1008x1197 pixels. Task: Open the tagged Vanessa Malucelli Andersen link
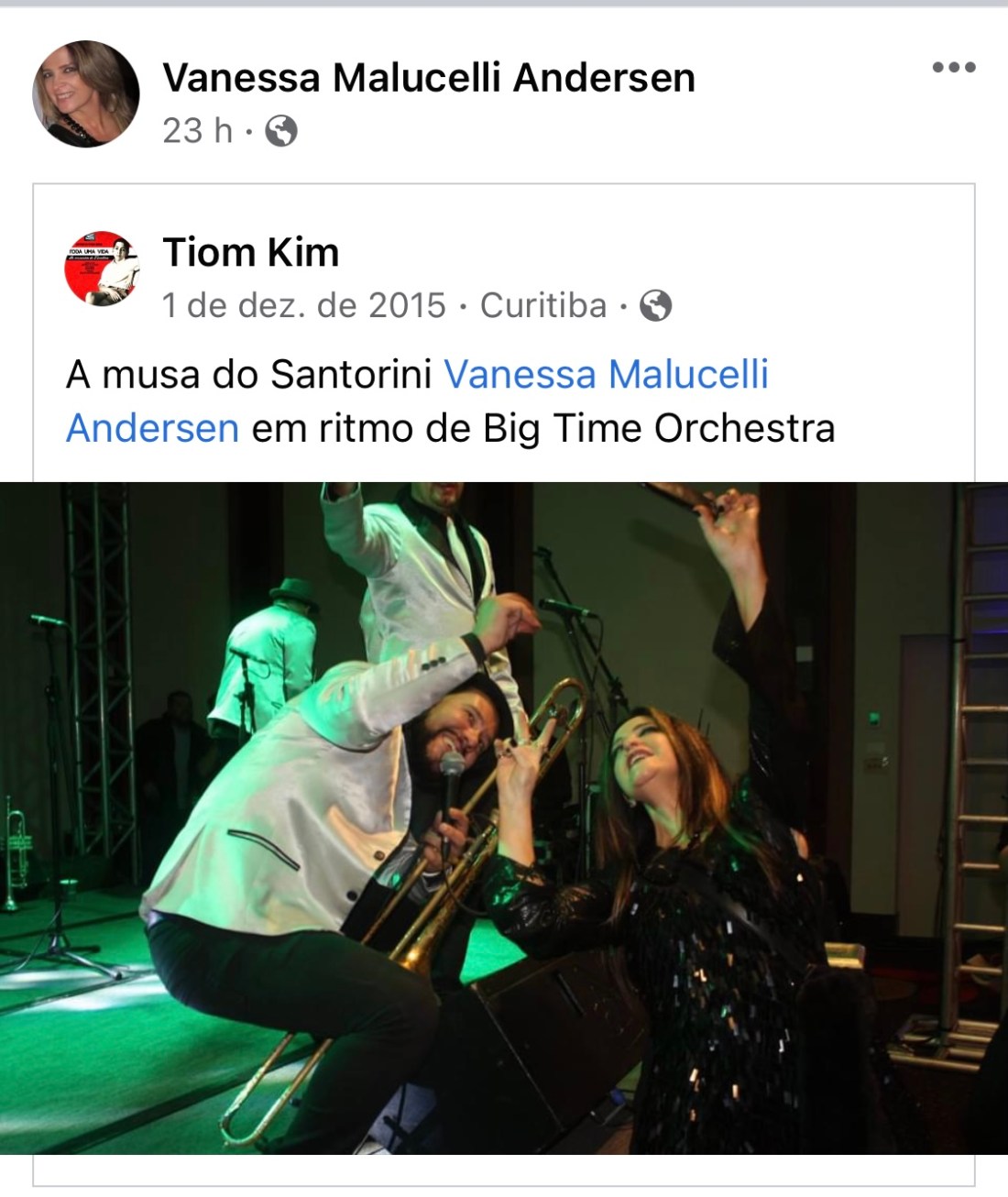(606, 375)
